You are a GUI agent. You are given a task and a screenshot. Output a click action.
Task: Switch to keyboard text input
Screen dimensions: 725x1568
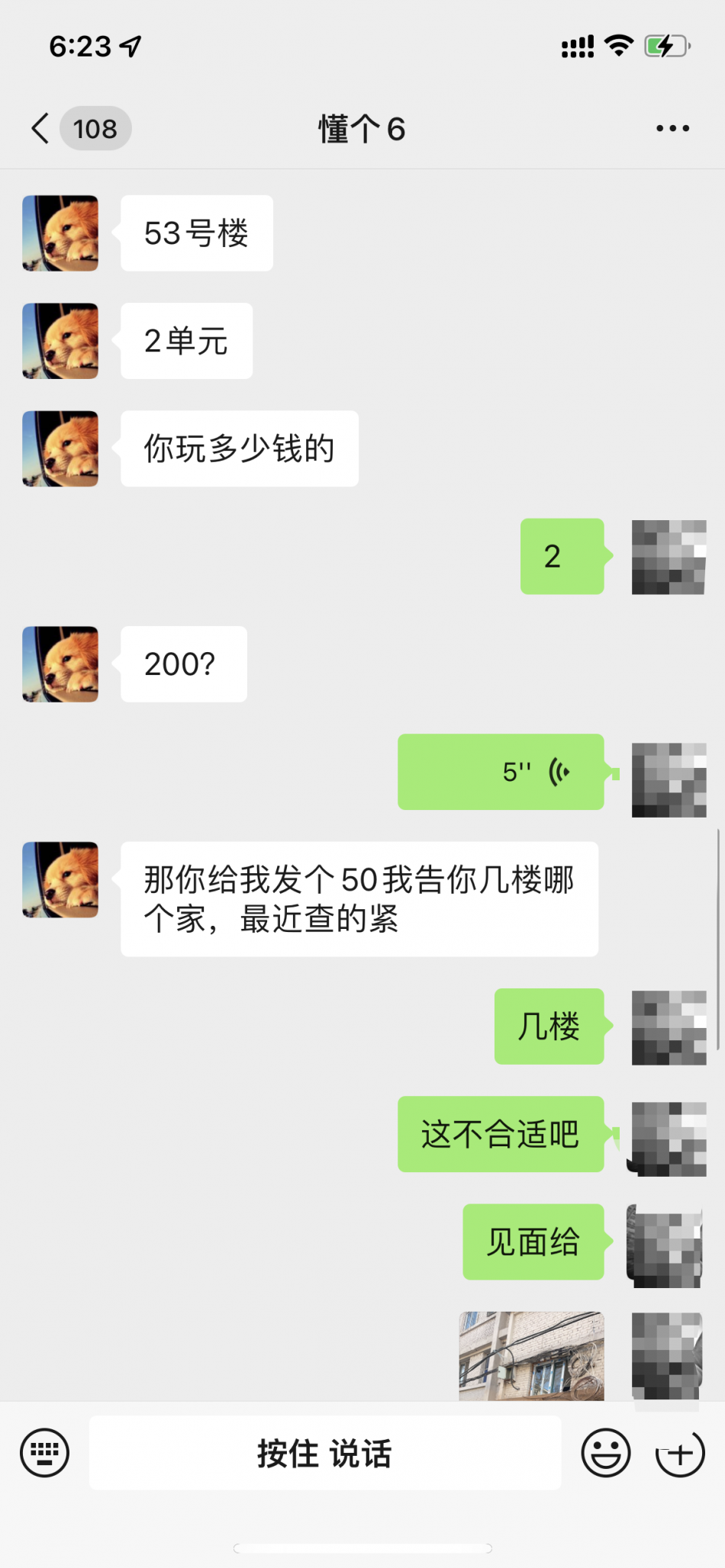(x=44, y=1452)
